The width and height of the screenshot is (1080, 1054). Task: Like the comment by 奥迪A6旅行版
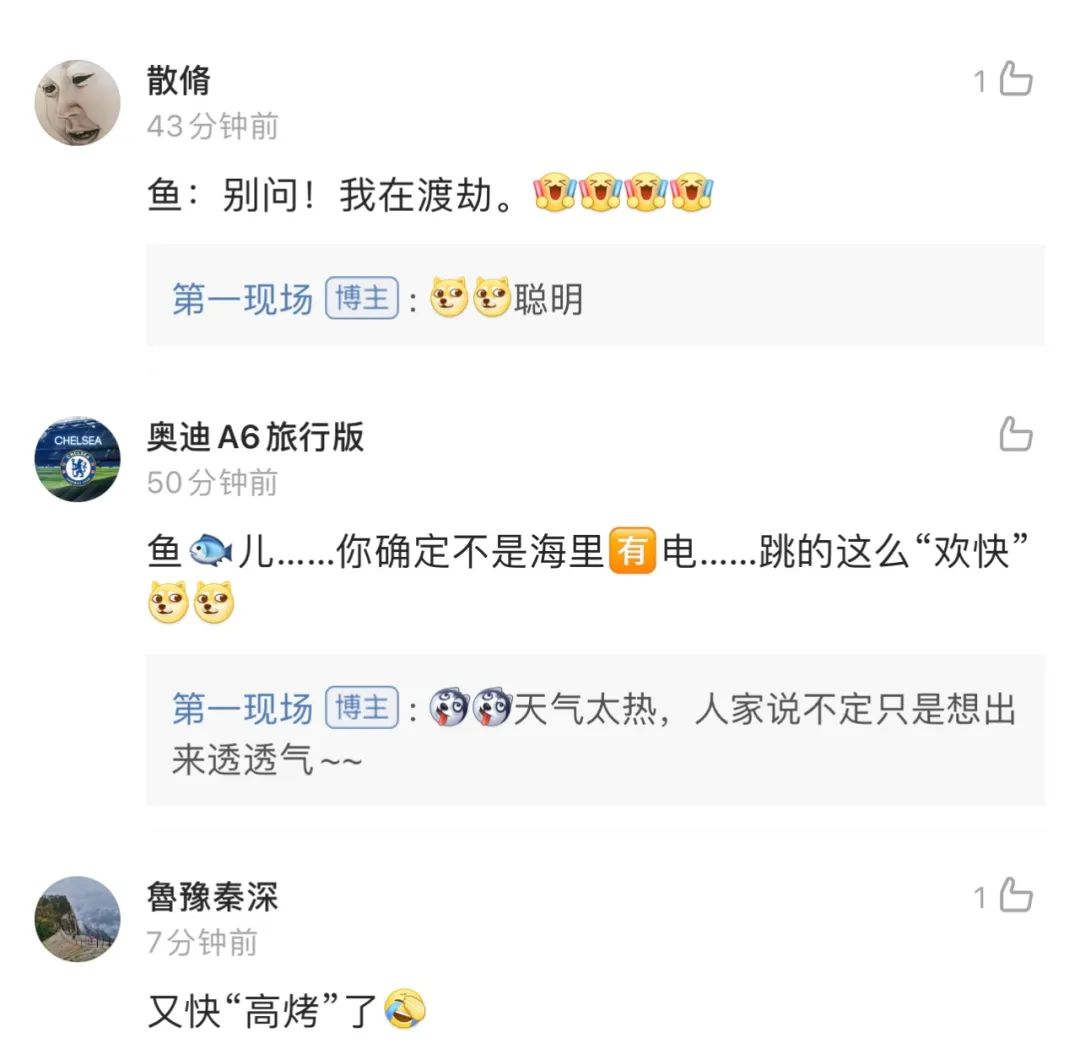(1015, 435)
